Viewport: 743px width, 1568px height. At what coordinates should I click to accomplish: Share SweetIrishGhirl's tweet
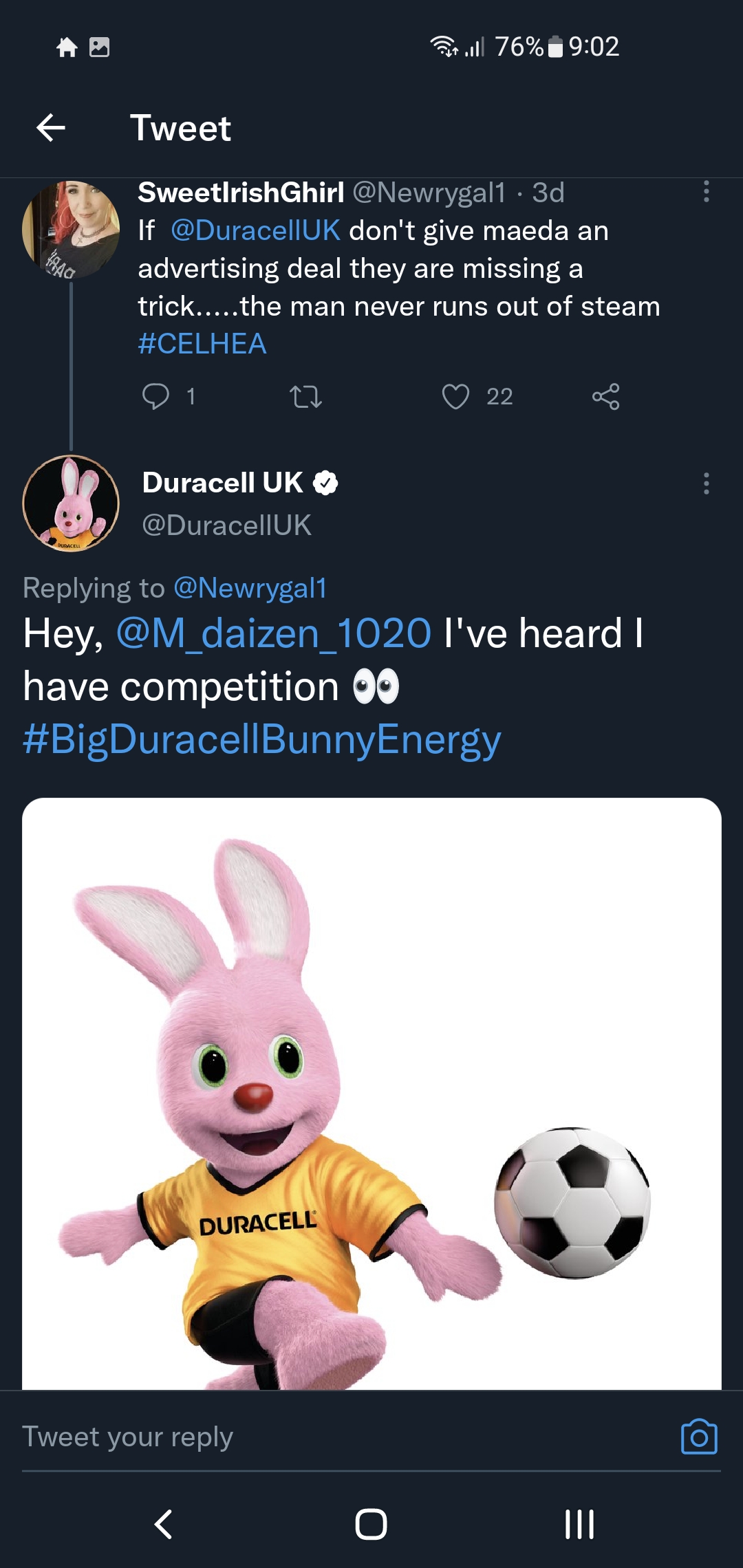pos(606,396)
